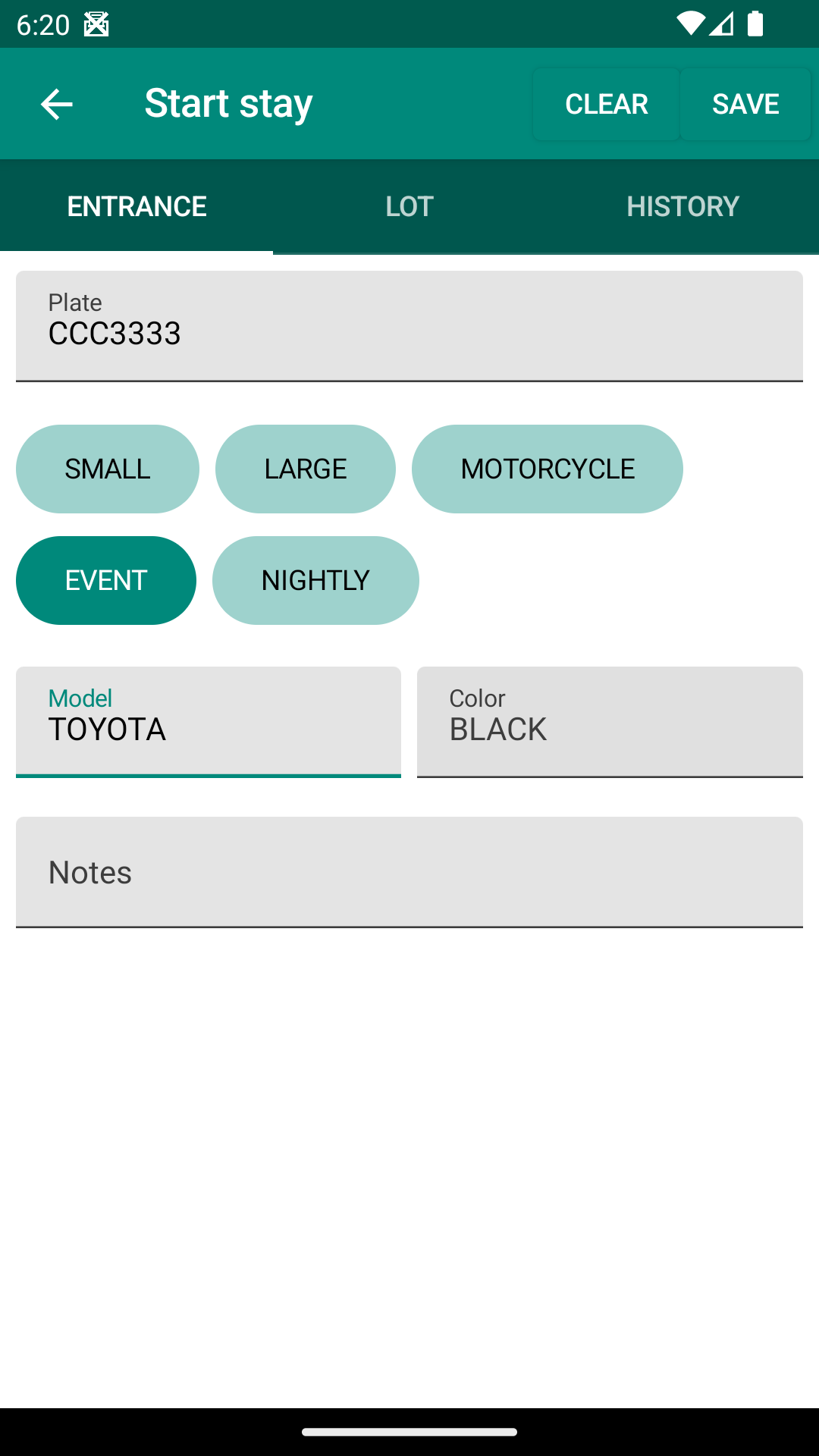Viewport: 819px width, 1456px height.
Task: Tap the Color field
Action: point(610,722)
